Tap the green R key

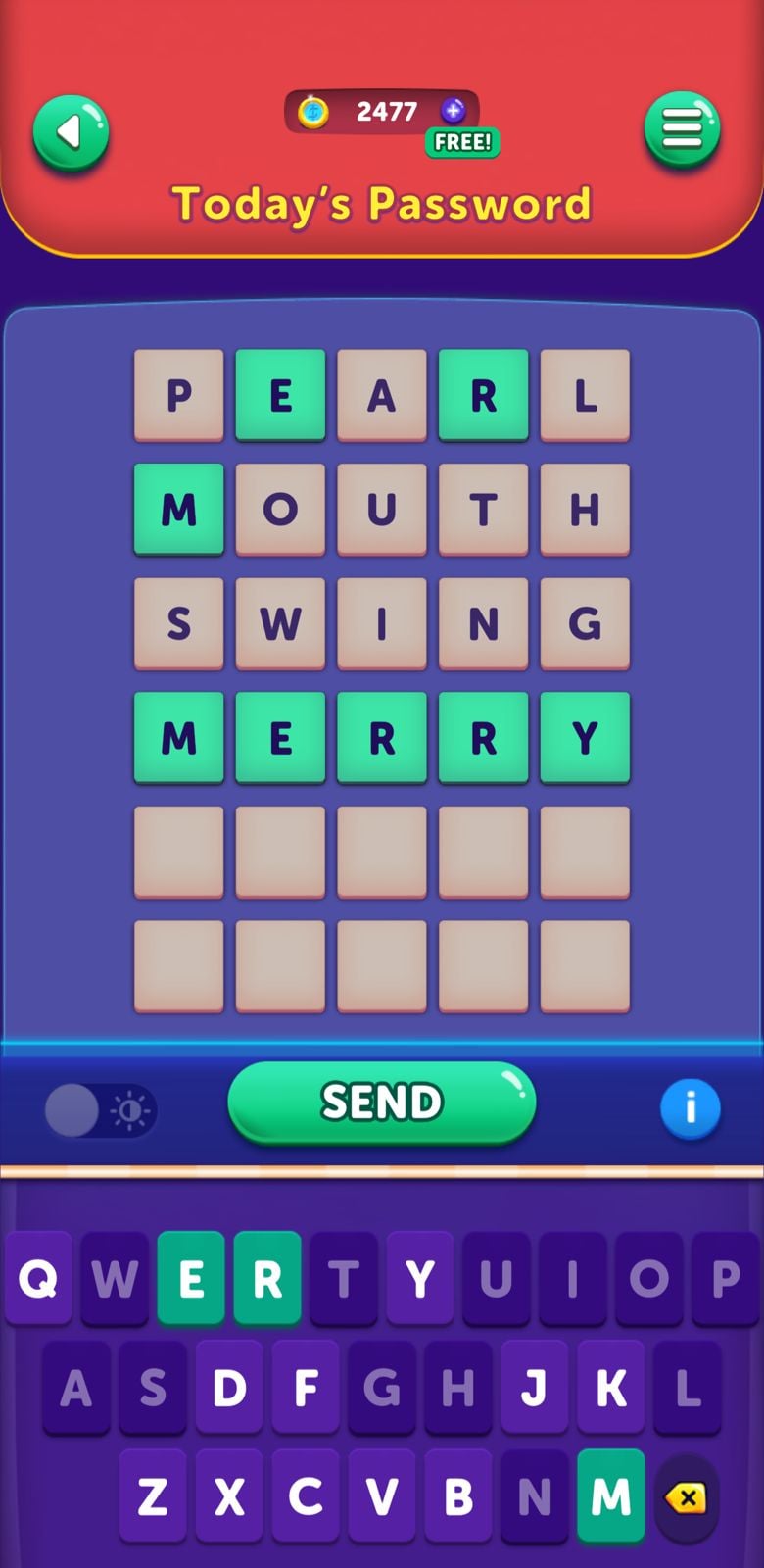pyautogui.click(x=267, y=1278)
